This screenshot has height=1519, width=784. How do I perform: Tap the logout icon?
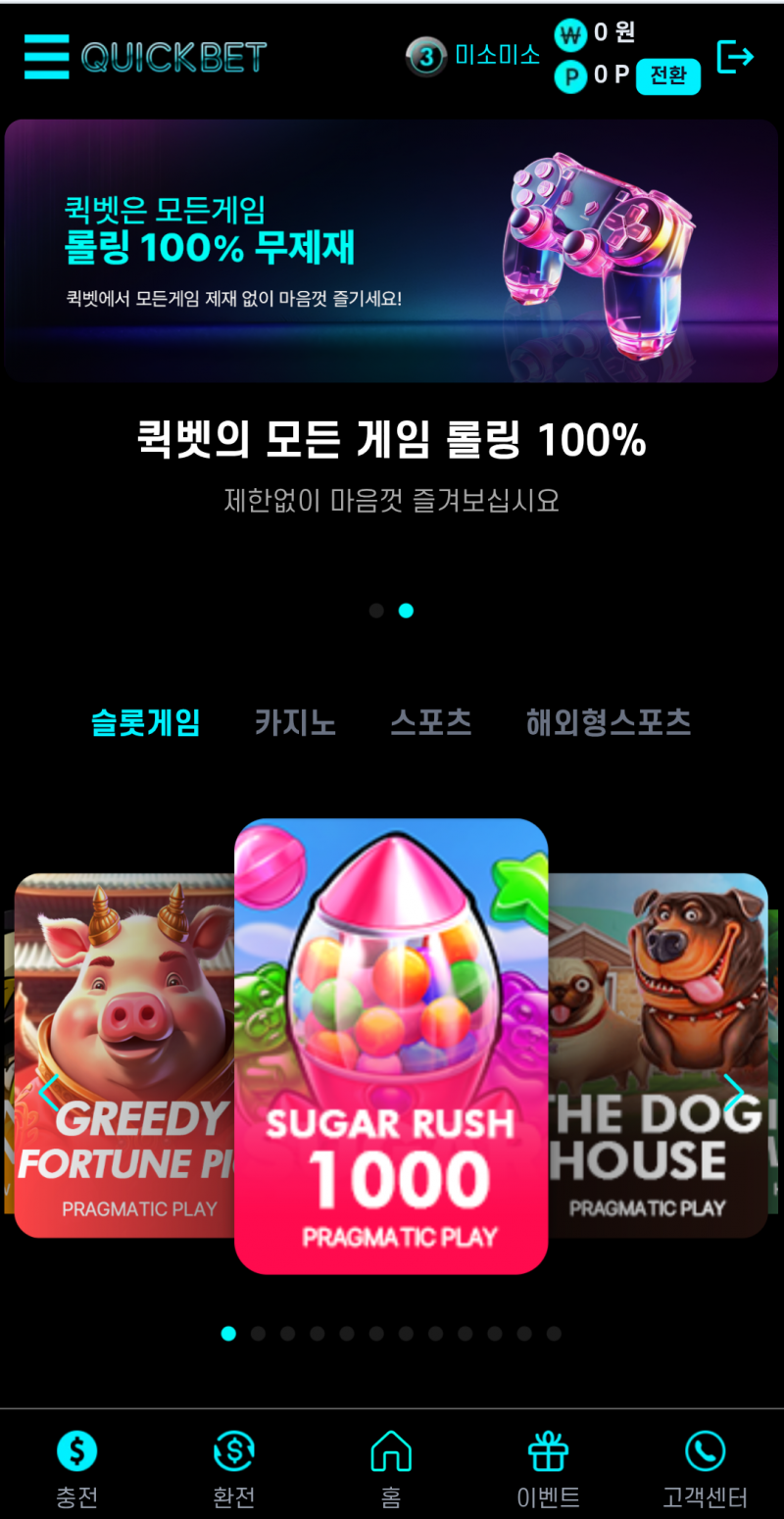[x=735, y=57]
